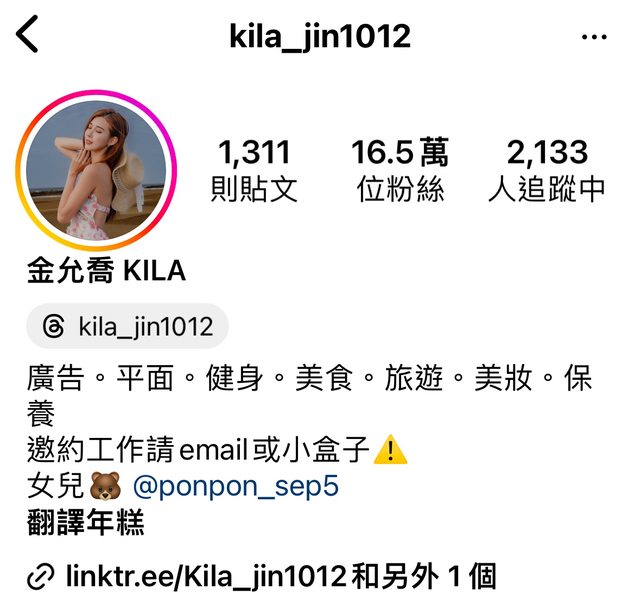
Task: Go back using the arrow
Action: 27,36
